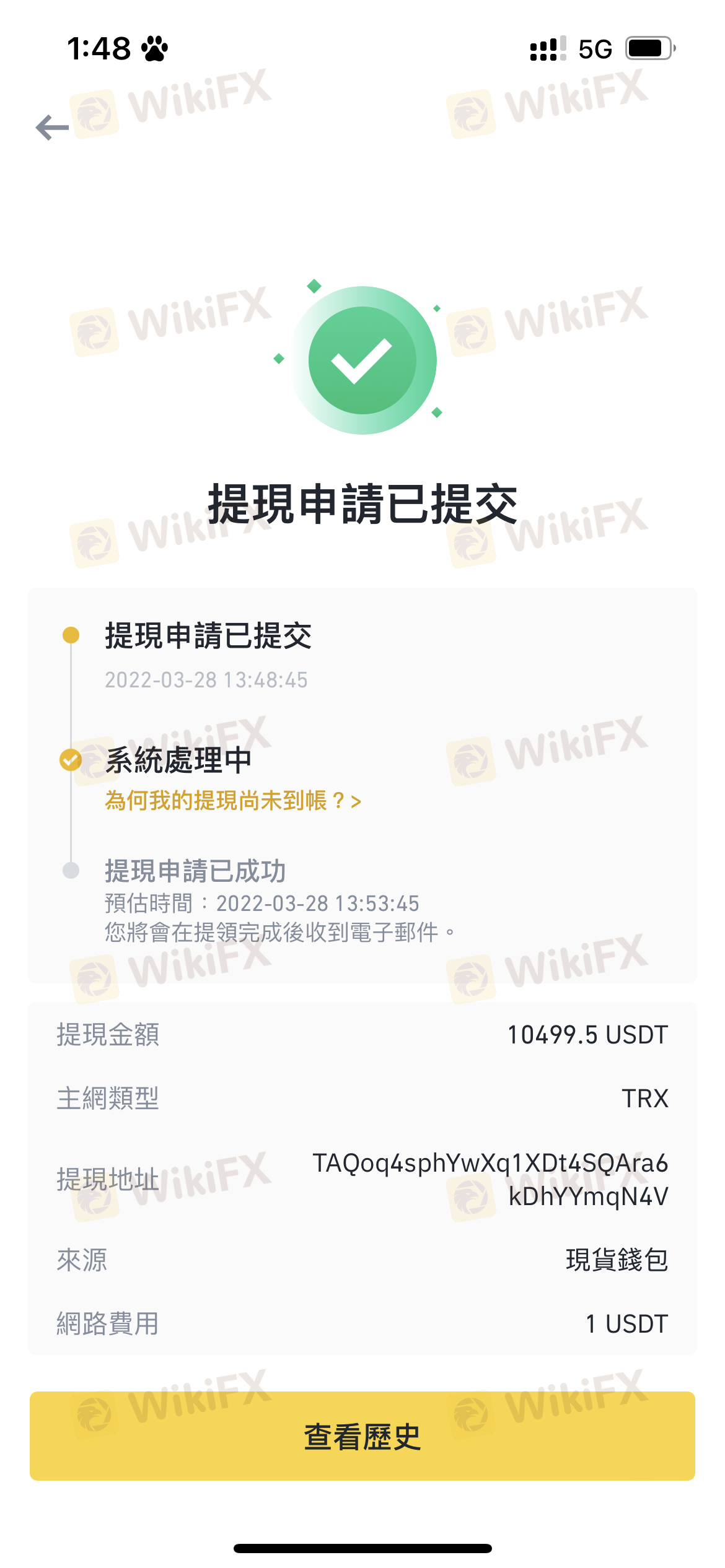Go back using the top-left arrow

(52, 128)
